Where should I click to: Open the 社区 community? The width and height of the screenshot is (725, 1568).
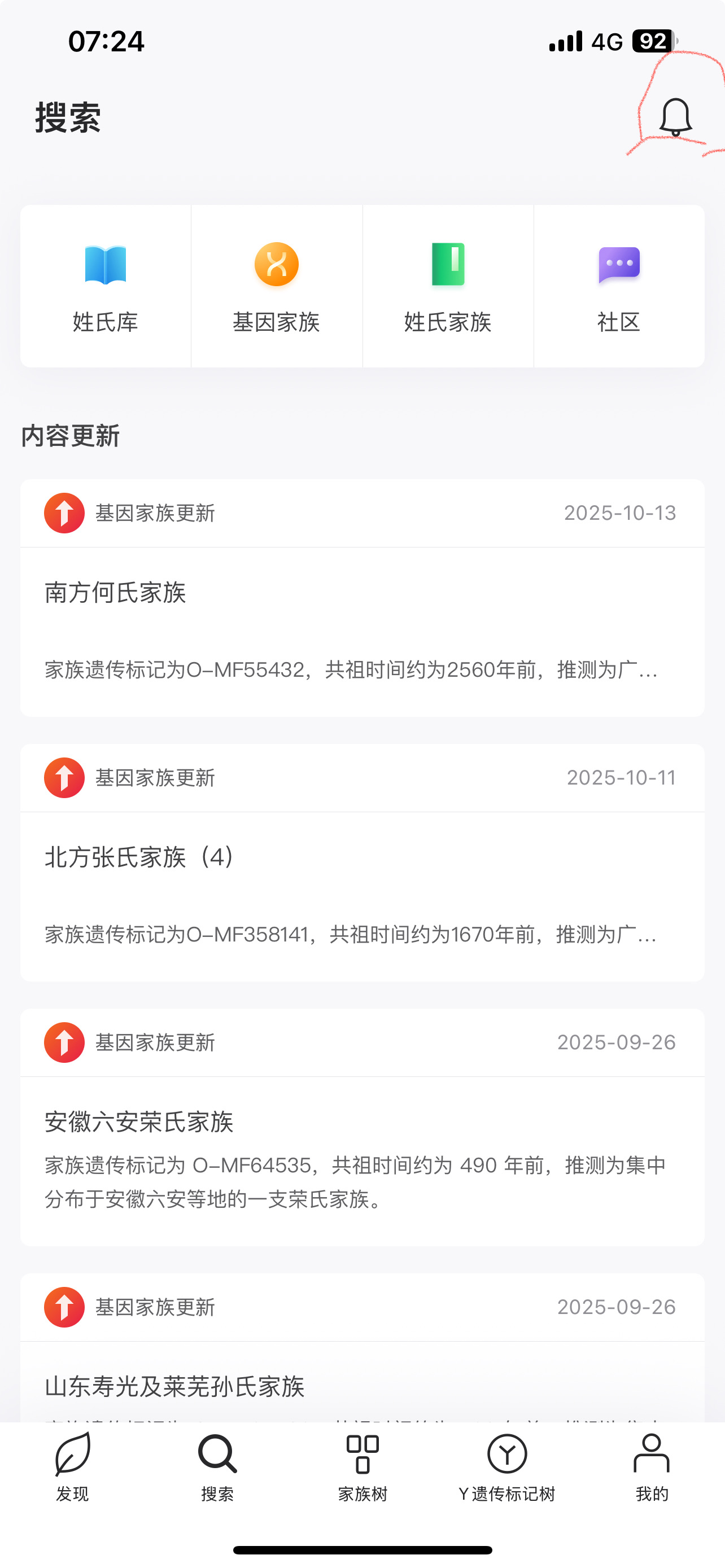pos(619,286)
